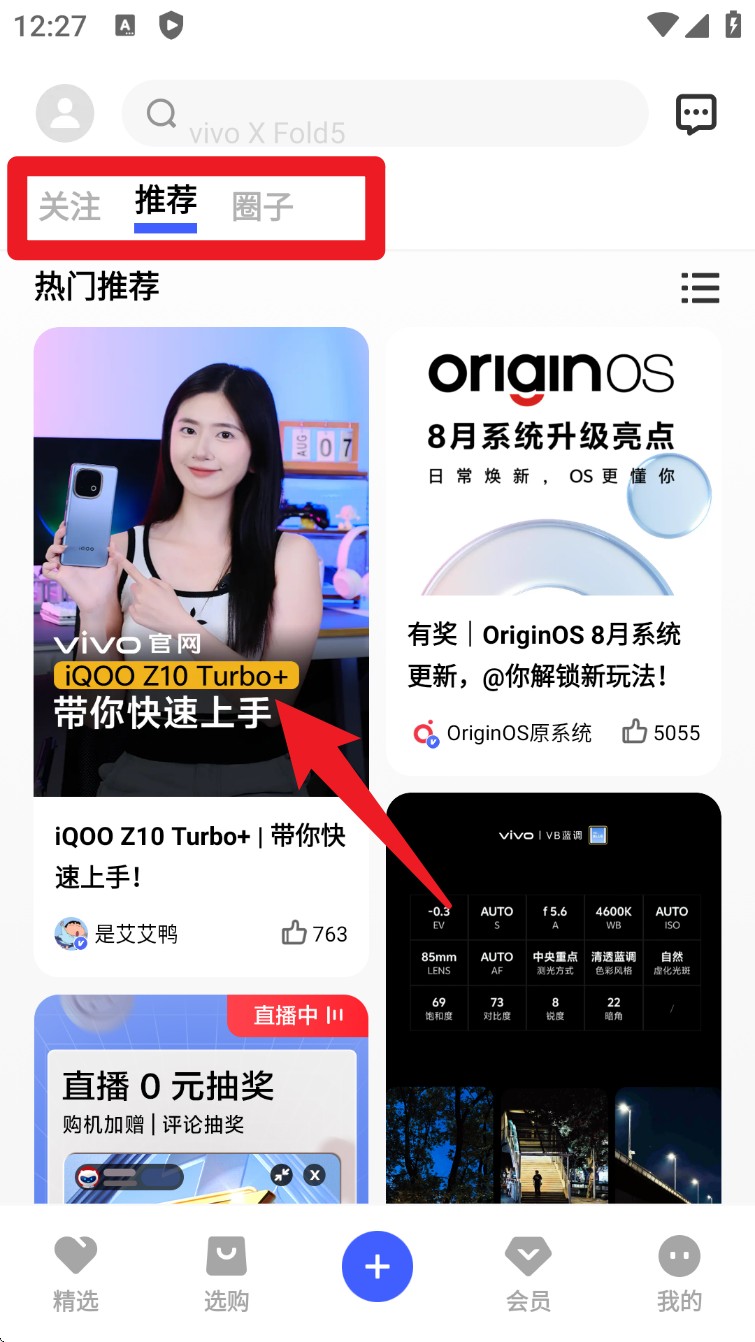The height and width of the screenshot is (1342, 755).
Task: Close the floating mascot widget
Action: pos(315,1175)
